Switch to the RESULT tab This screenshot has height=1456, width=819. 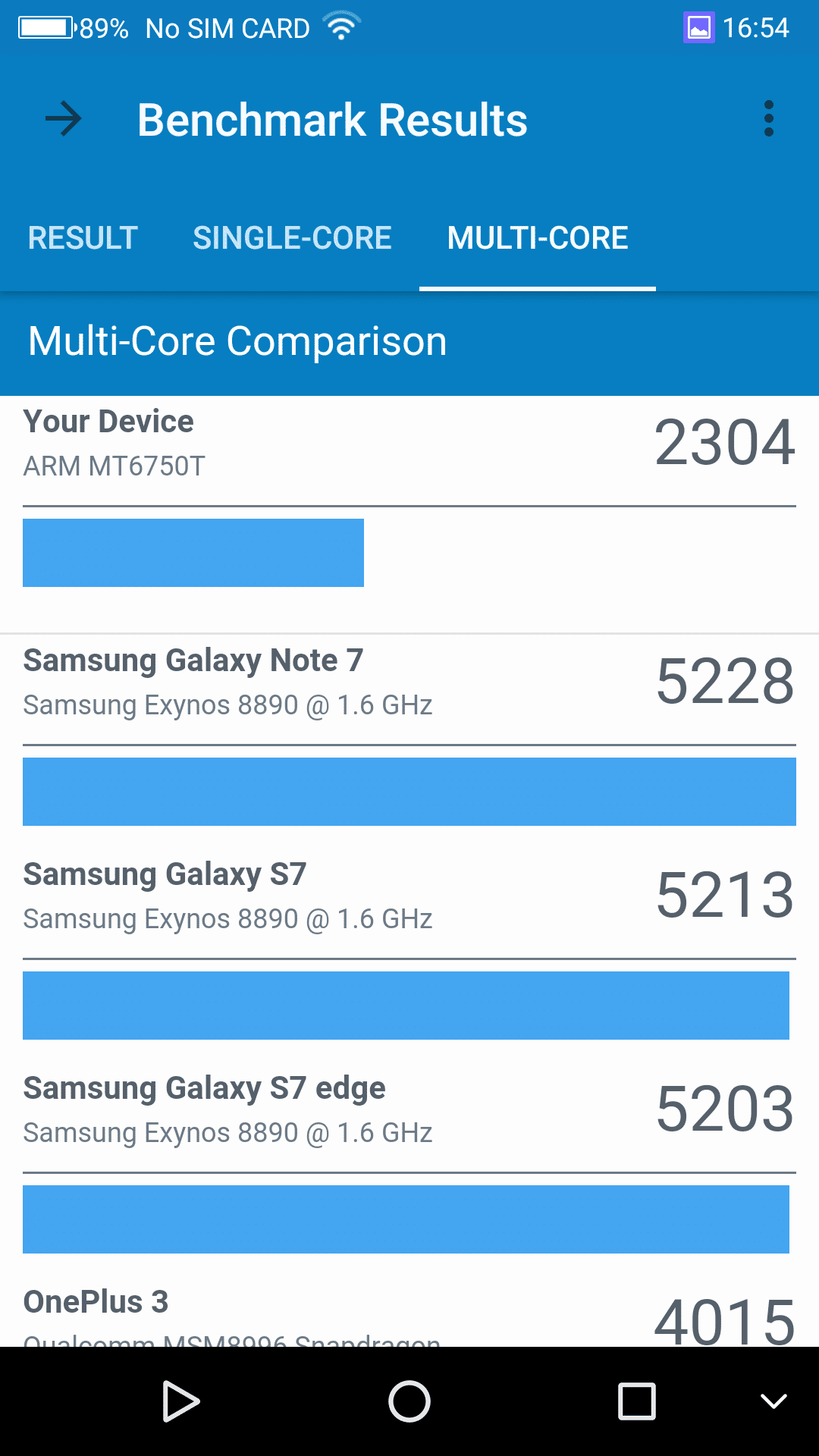click(x=83, y=238)
